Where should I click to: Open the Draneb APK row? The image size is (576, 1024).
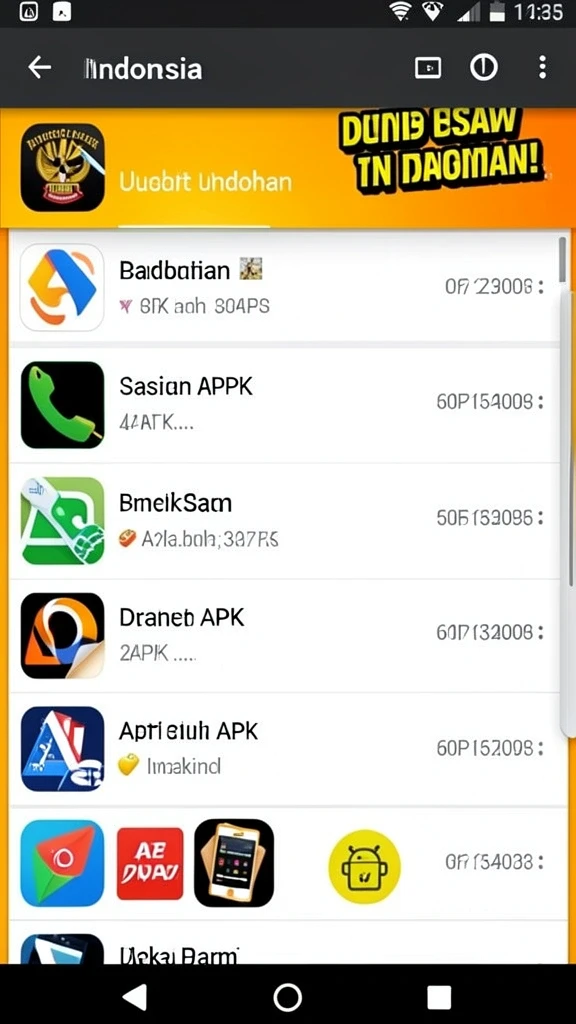tap(285, 635)
